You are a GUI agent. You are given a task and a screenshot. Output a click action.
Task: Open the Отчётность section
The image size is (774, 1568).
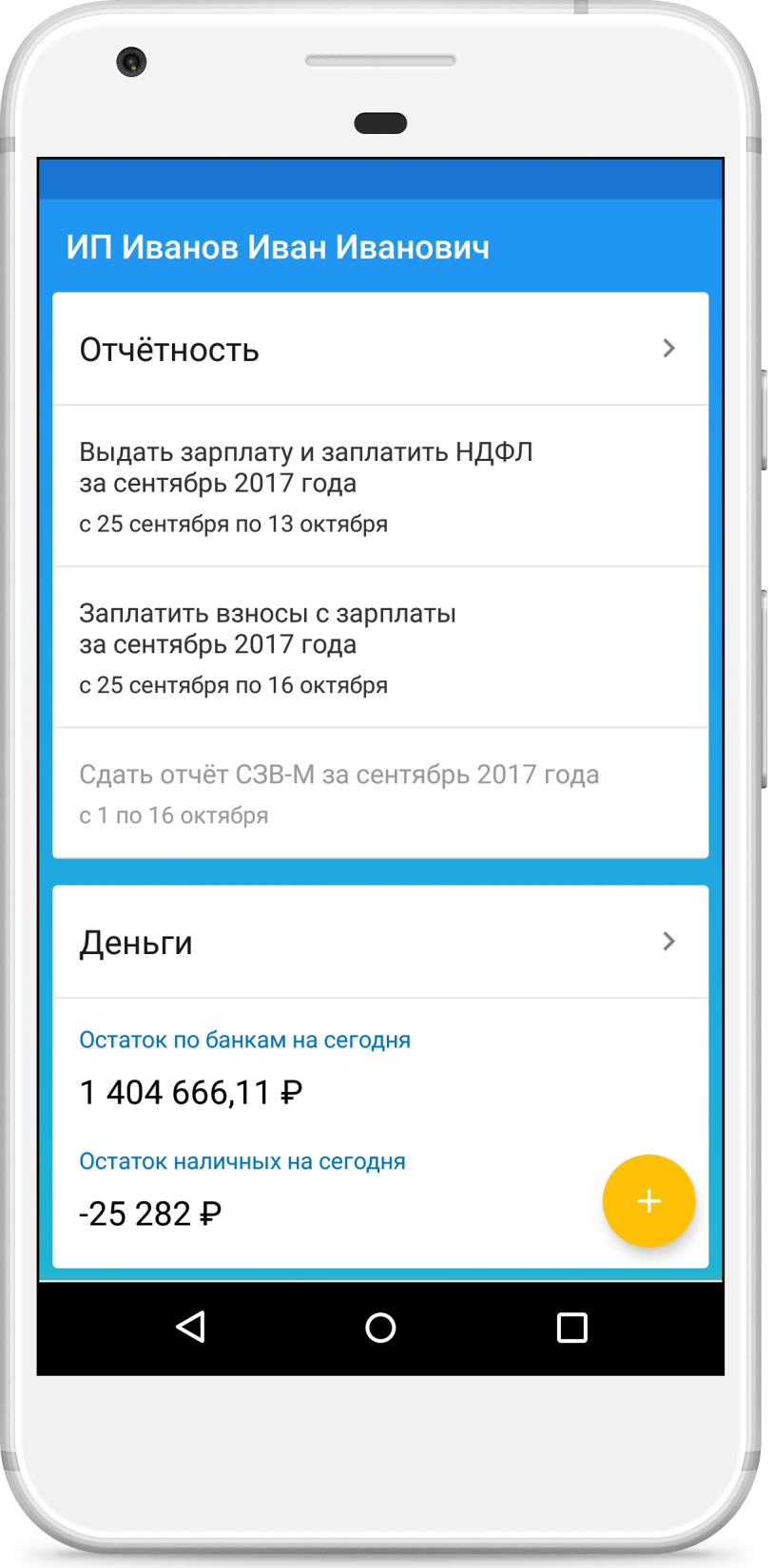point(379,350)
